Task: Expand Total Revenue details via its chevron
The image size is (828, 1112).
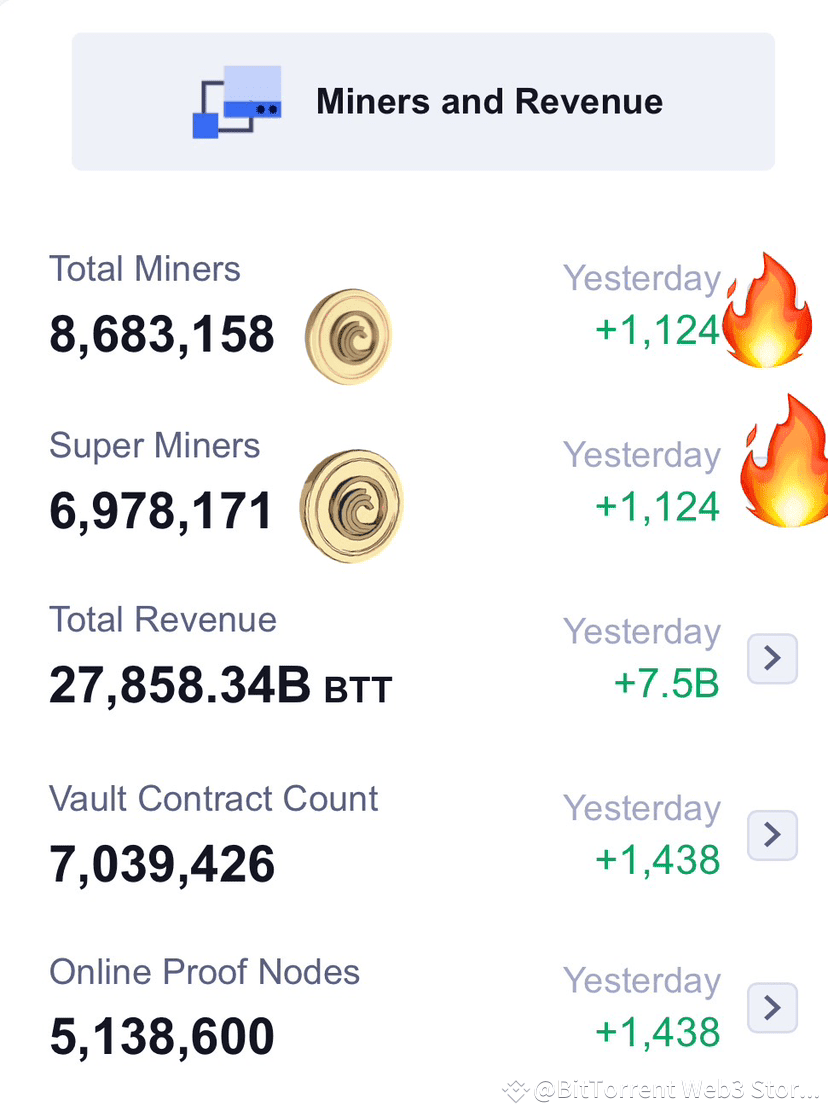Action: pos(772,658)
